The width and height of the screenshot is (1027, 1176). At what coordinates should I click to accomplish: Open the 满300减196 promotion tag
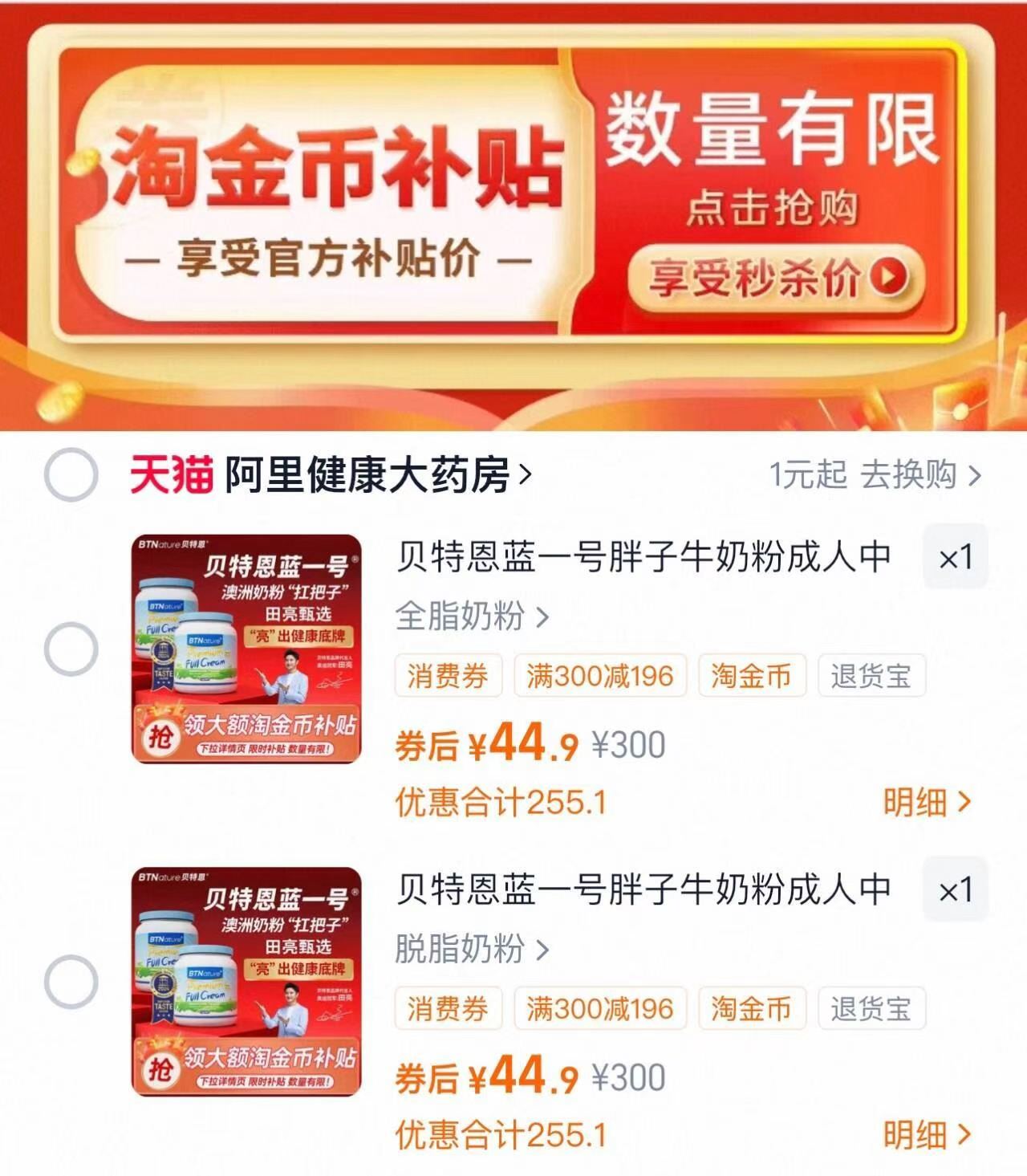coord(600,677)
